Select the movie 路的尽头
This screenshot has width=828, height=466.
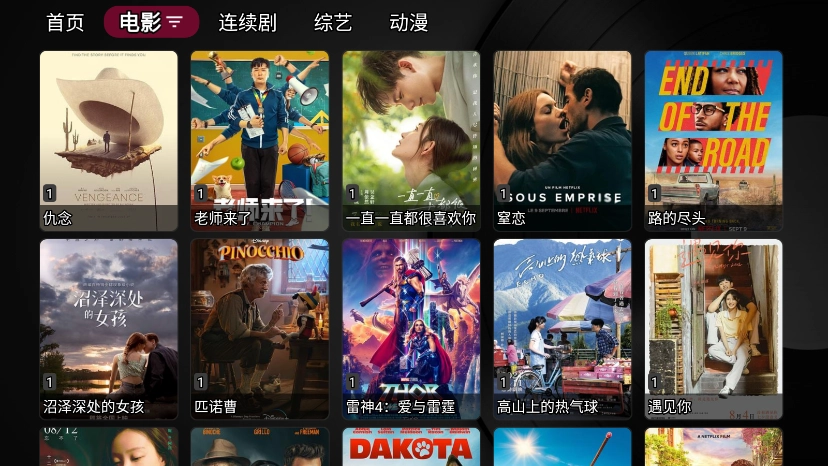713,140
